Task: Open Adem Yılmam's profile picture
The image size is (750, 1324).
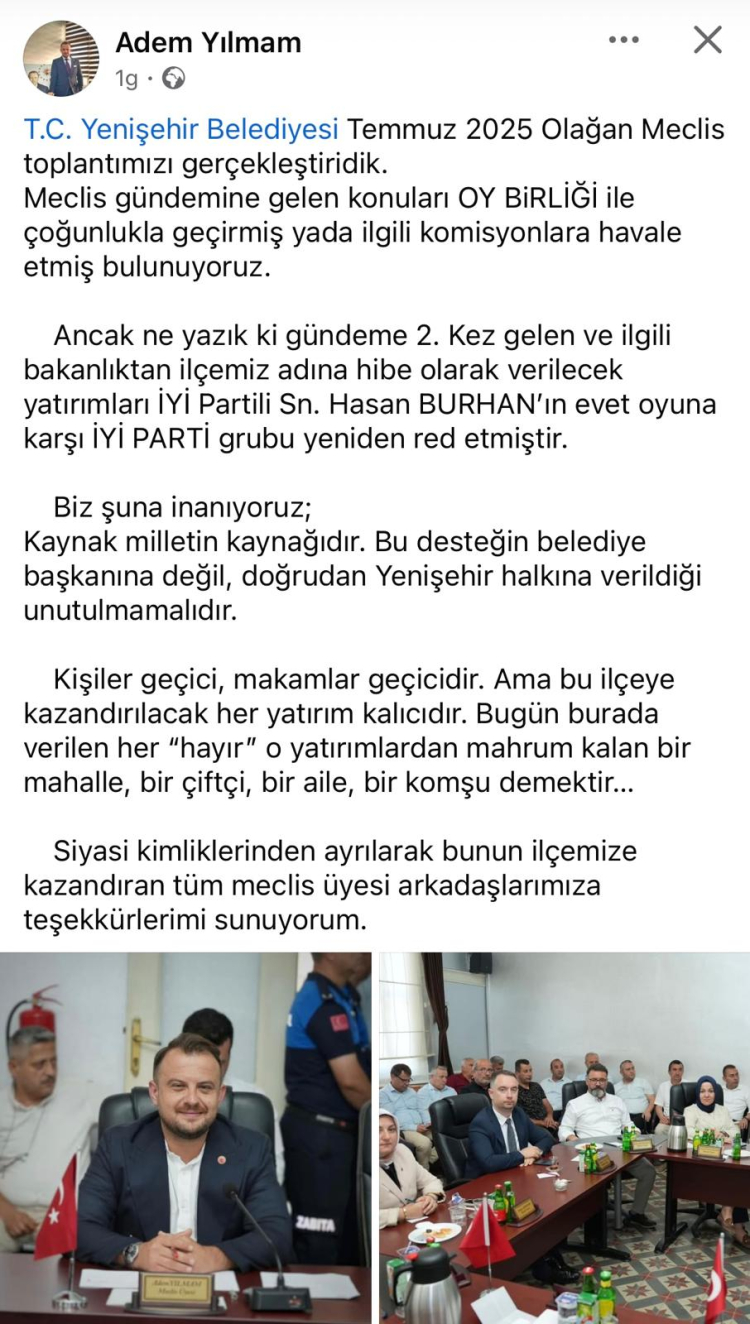Action: click(x=61, y=58)
